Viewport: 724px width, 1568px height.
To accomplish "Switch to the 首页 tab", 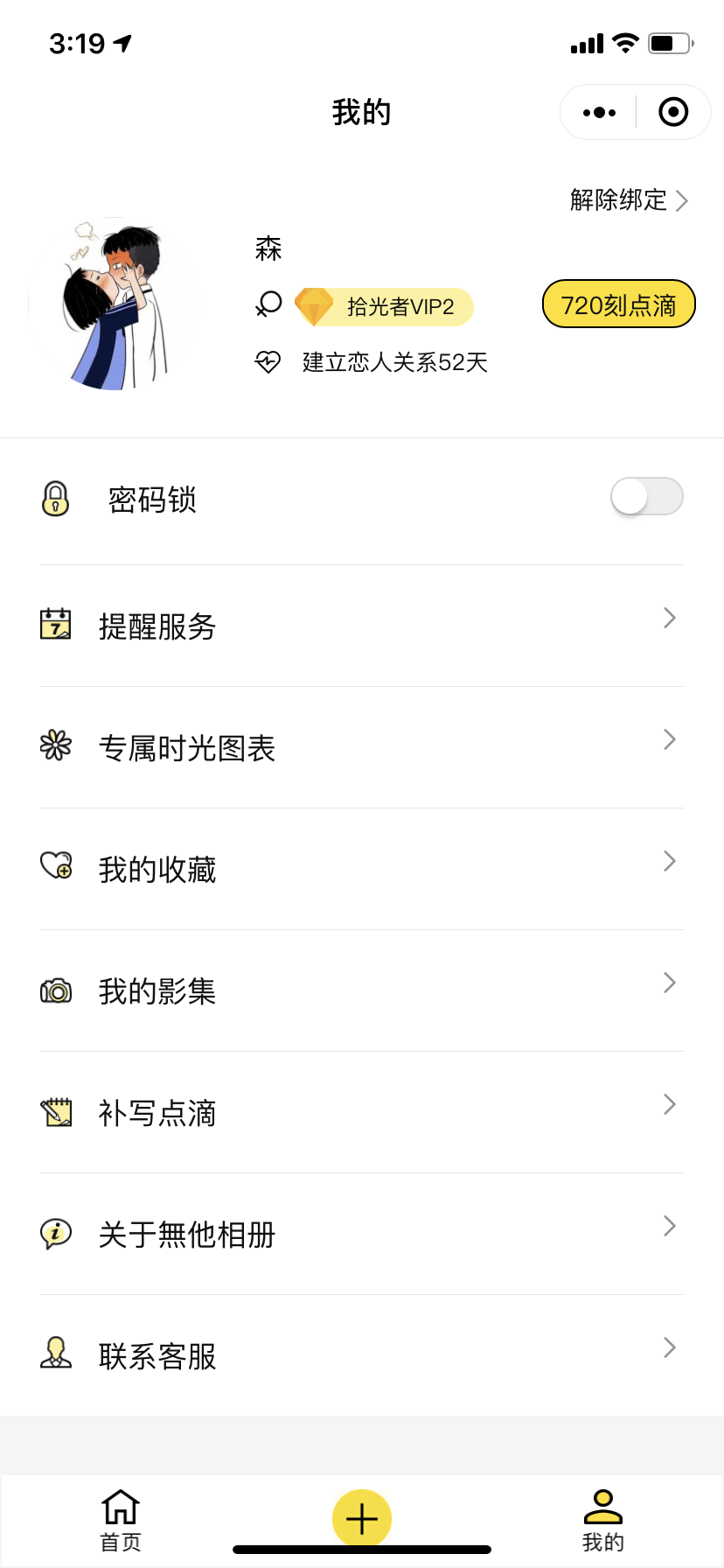I will tap(121, 1521).
